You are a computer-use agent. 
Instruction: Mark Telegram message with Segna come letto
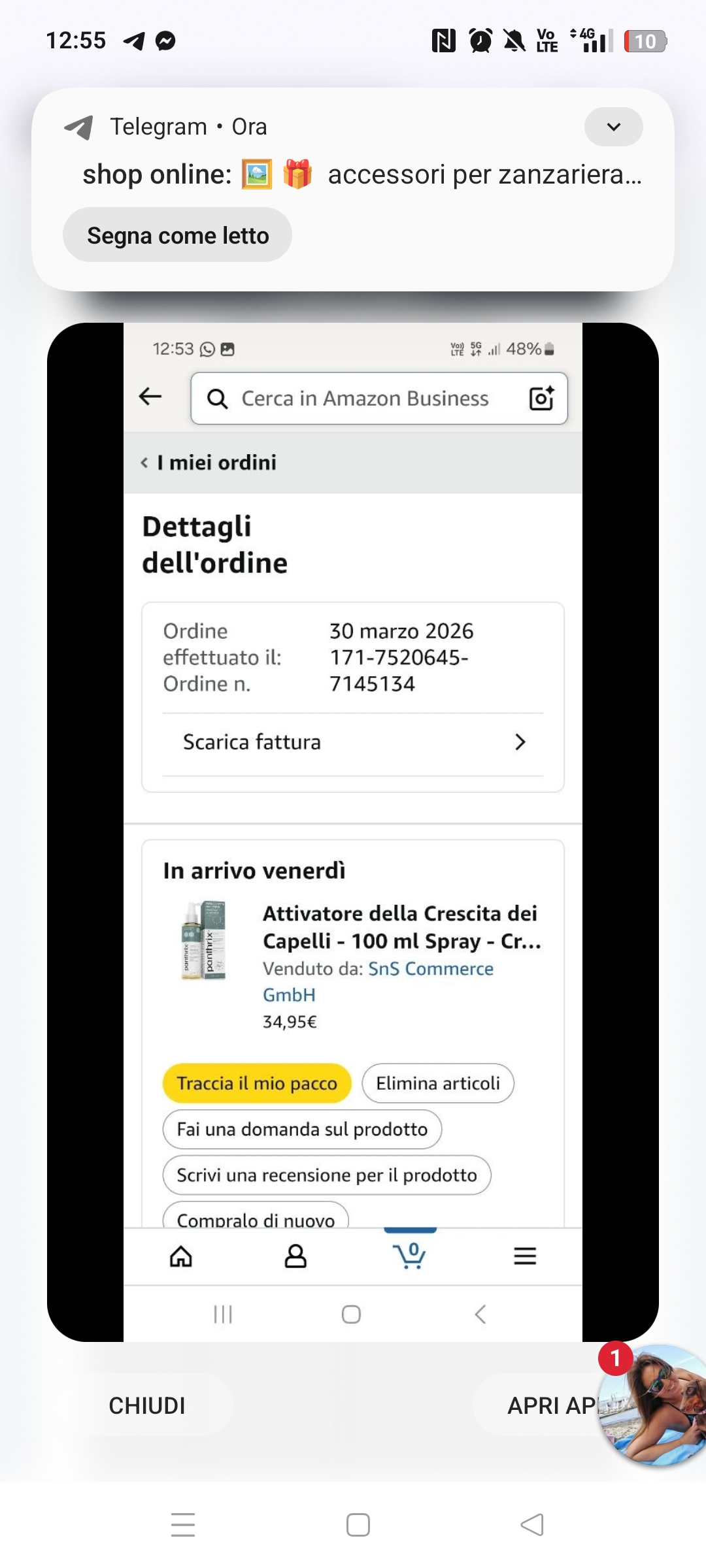(x=177, y=235)
